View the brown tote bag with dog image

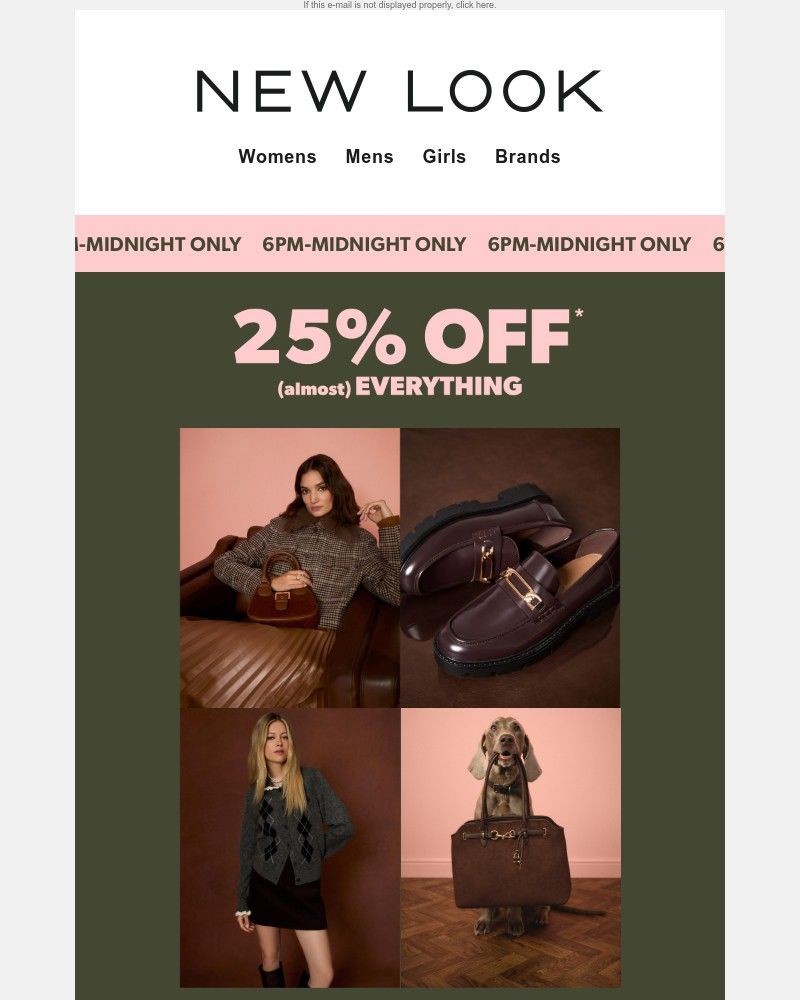point(510,848)
